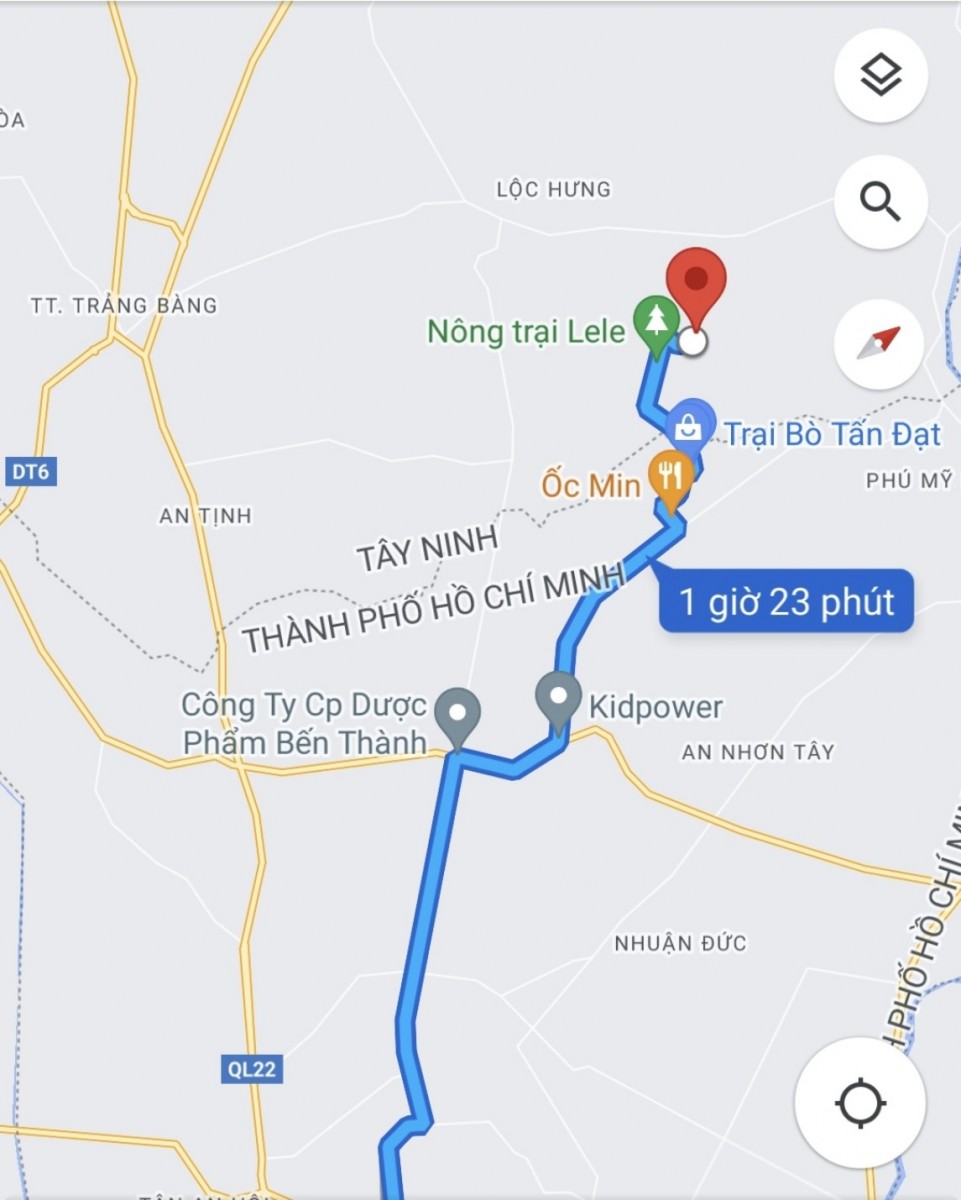Screen dimensions: 961x1200
Task: Select the Nông trại Lele place marker
Action: (x=656, y=322)
